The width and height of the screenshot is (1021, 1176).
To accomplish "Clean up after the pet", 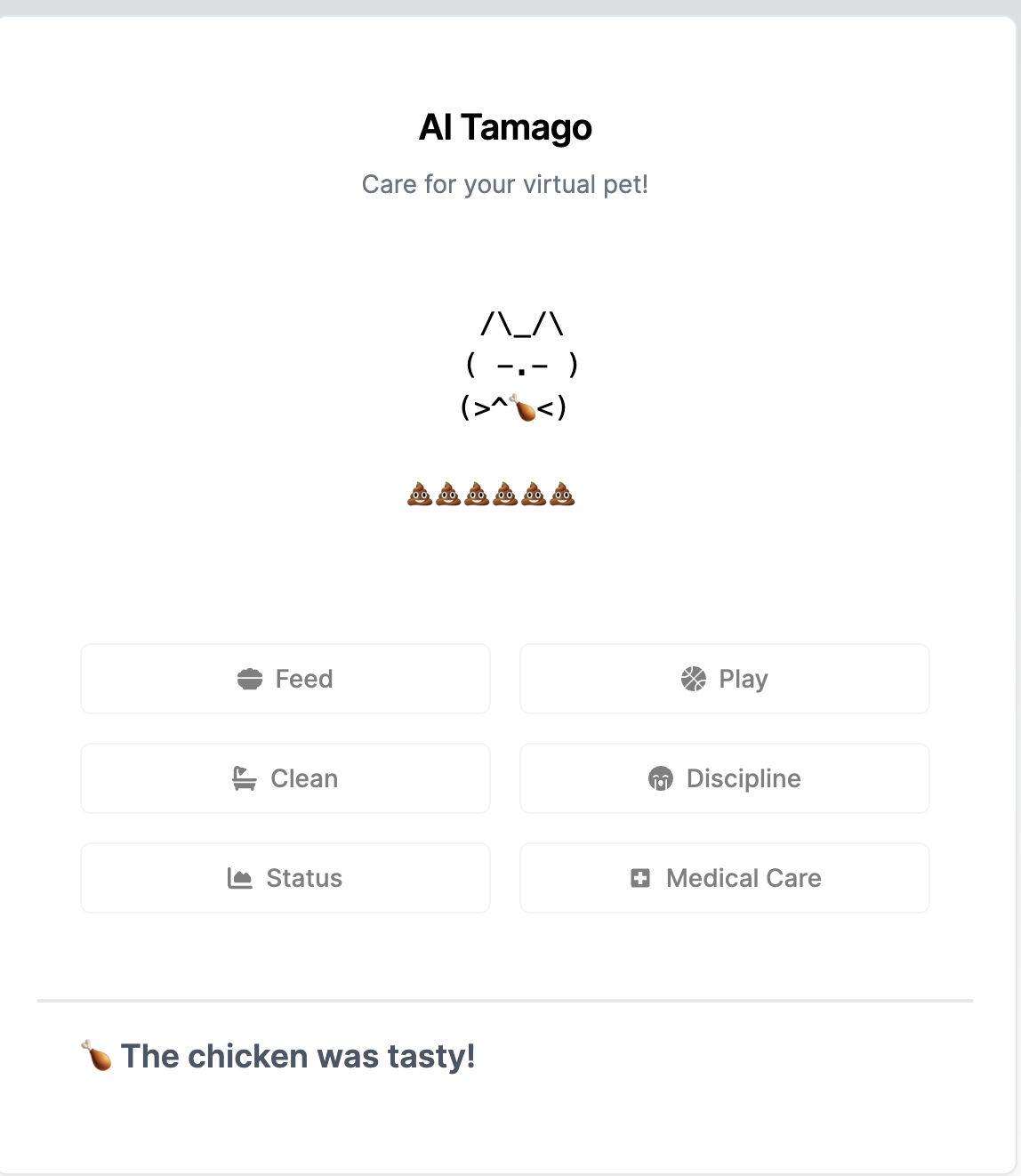I will point(285,778).
